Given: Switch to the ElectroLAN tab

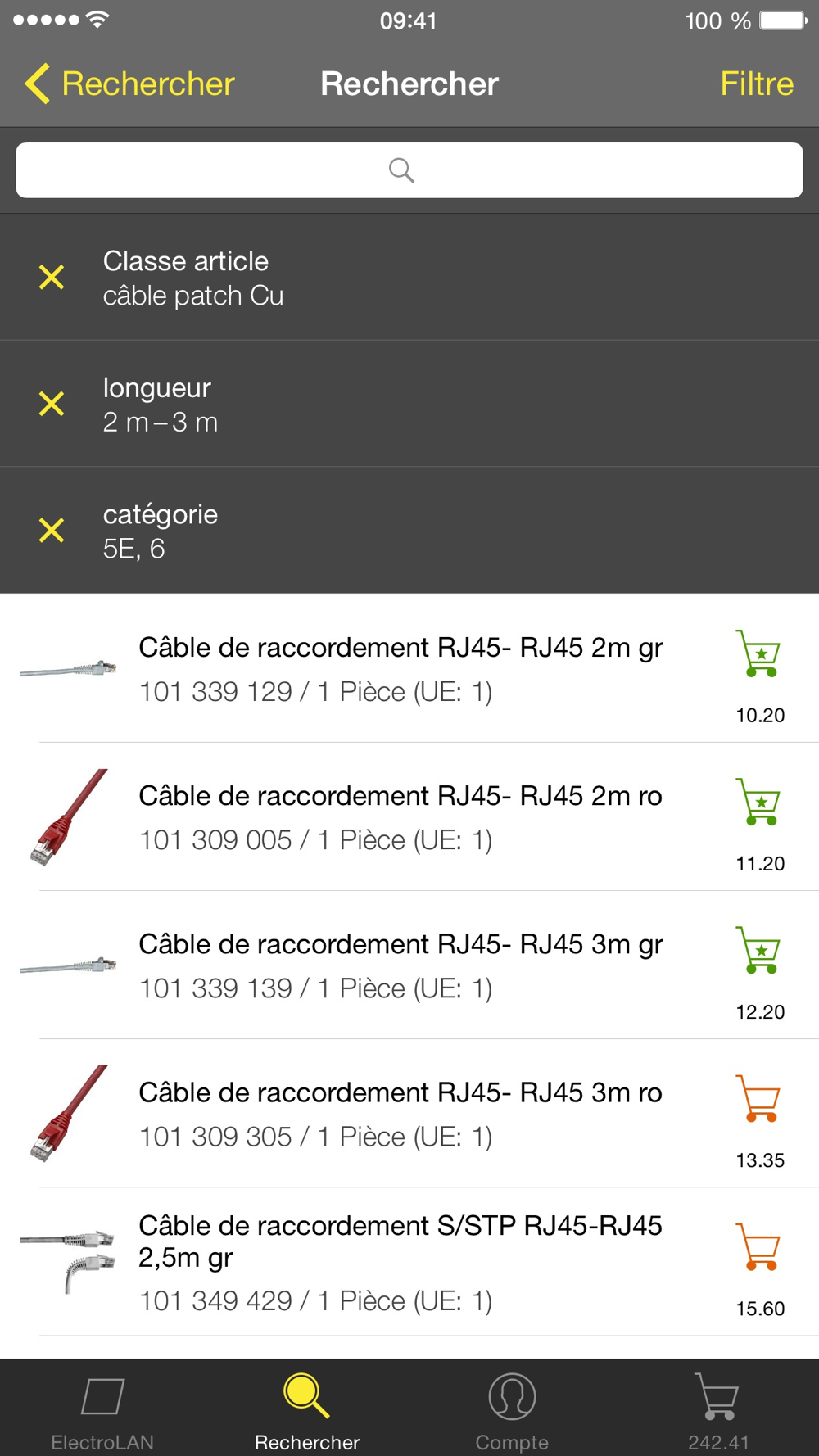Looking at the screenshot, I should (x=102, y=1409).
